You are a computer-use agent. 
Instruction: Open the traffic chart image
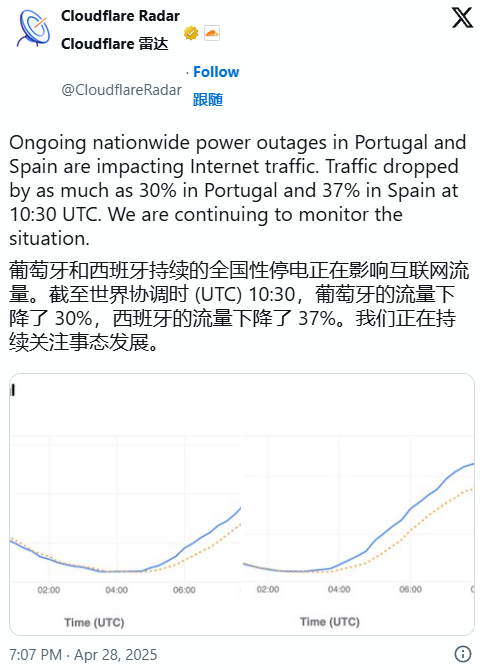242,504
